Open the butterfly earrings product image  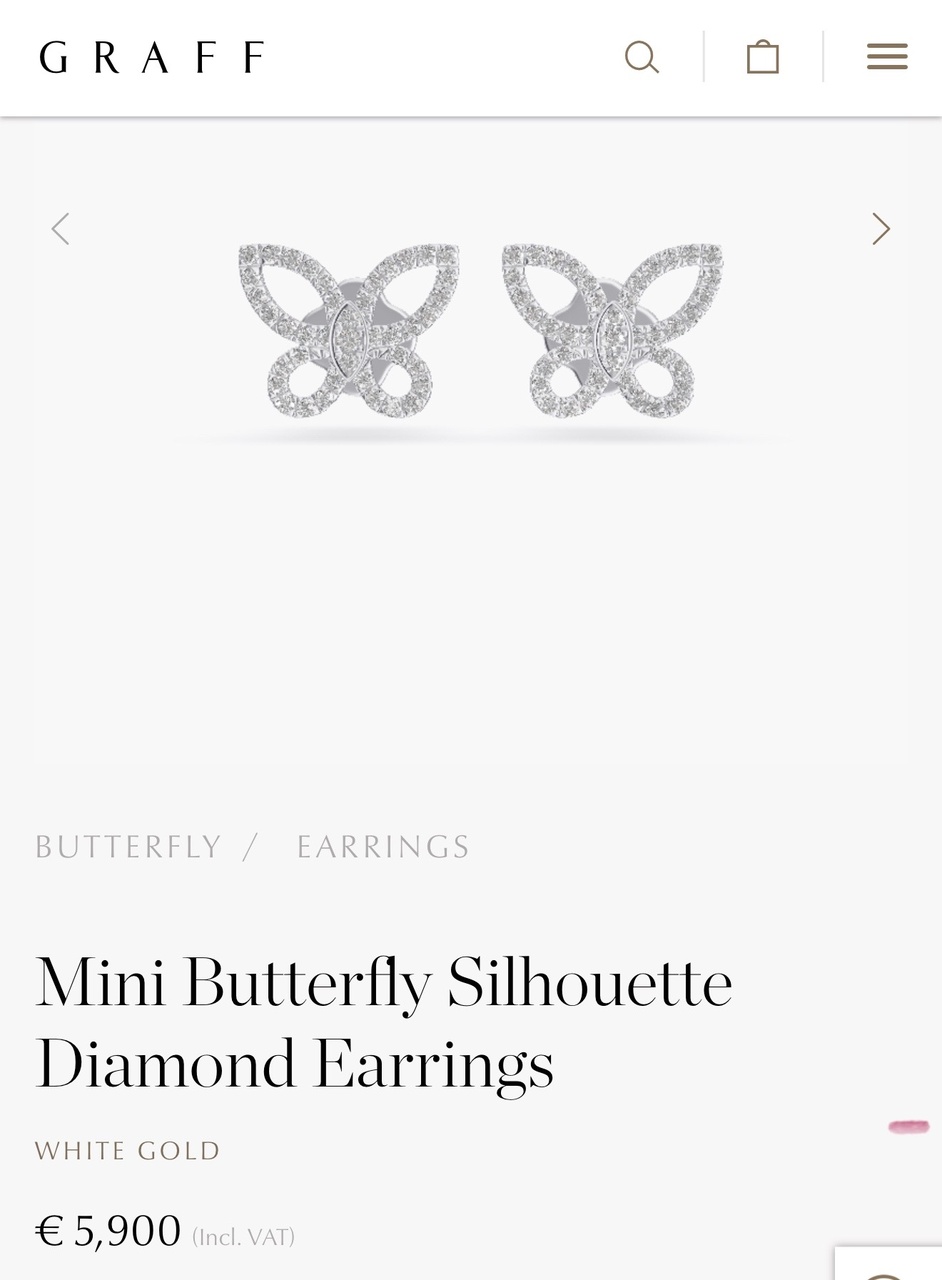(480, 332)
